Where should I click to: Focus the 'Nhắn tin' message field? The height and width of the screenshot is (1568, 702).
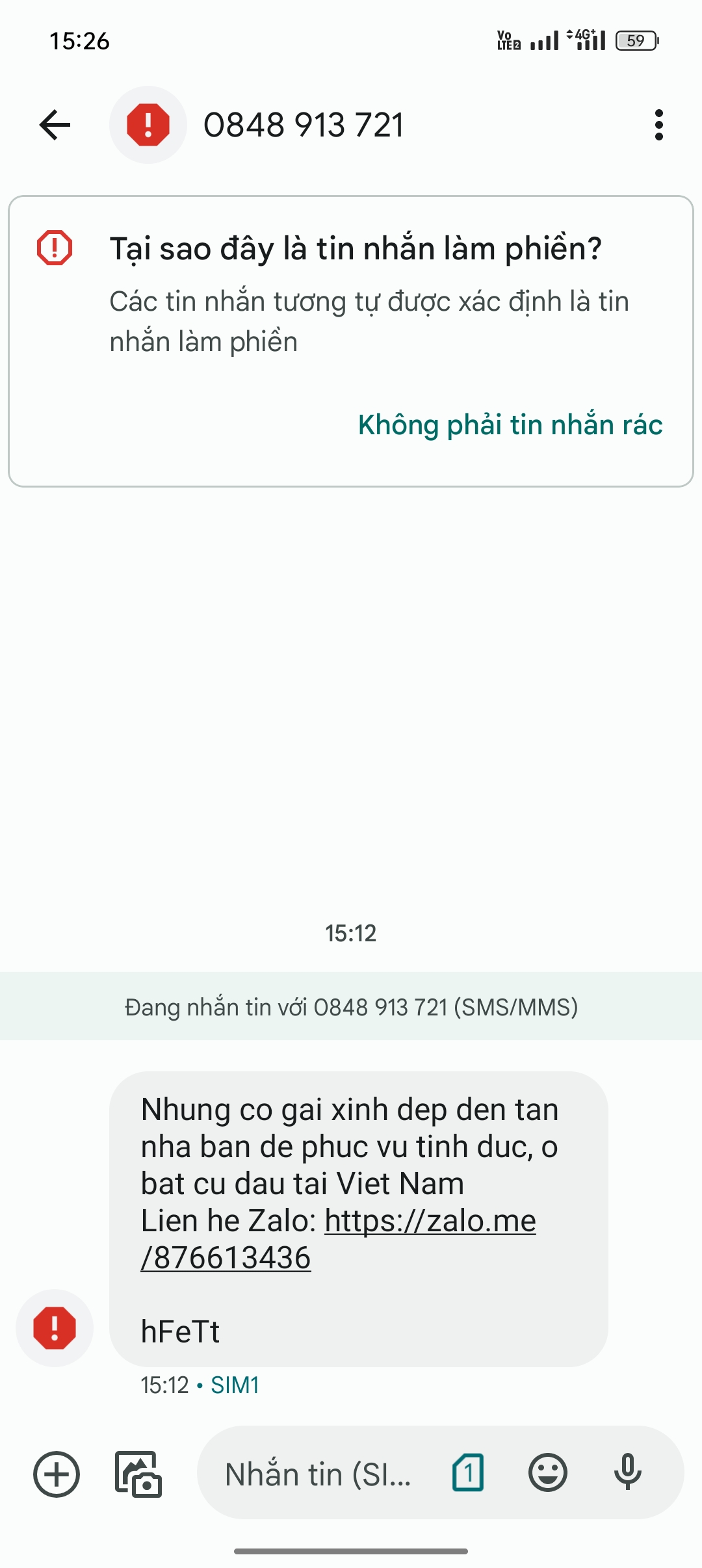[318, 1474]
